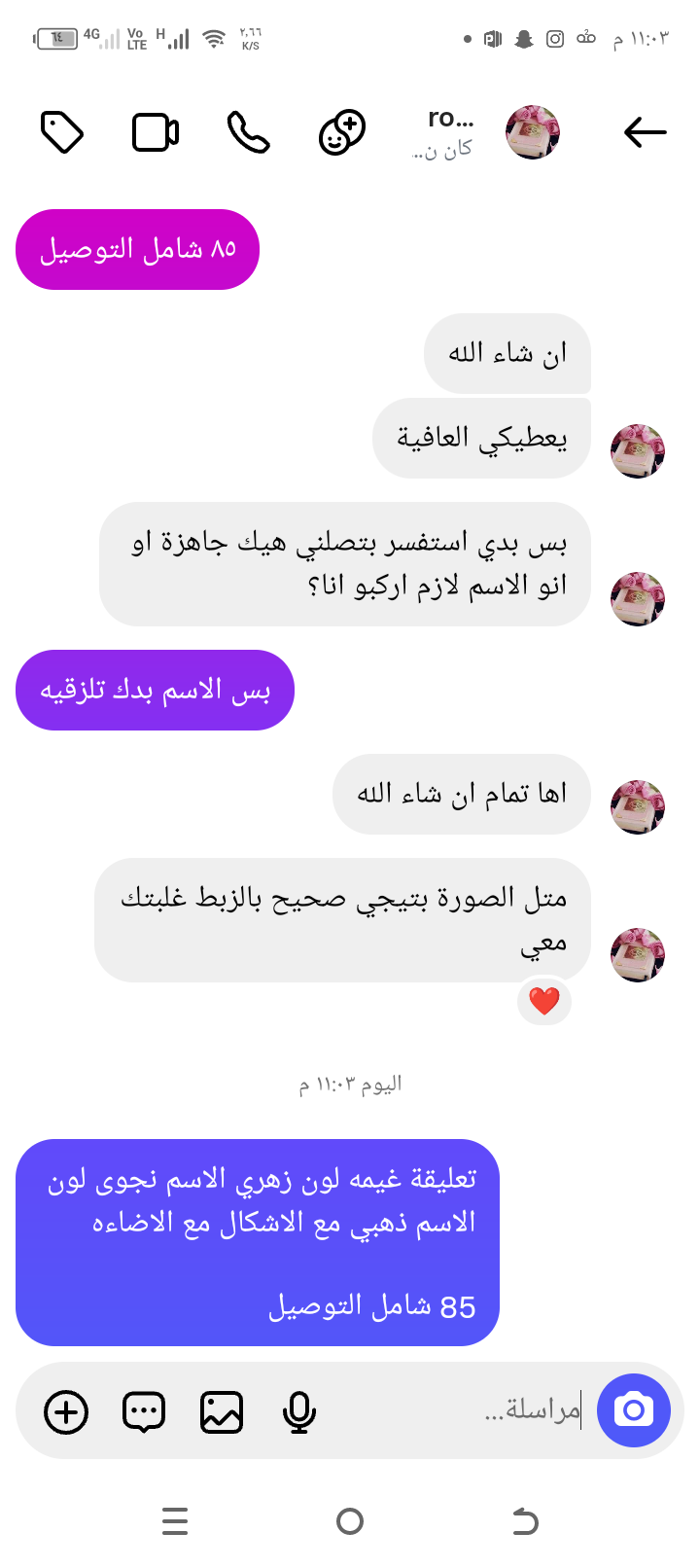The width and height of the screenshot is (700, 1568).
Task: Open the label tag icon
Action: 62,132
